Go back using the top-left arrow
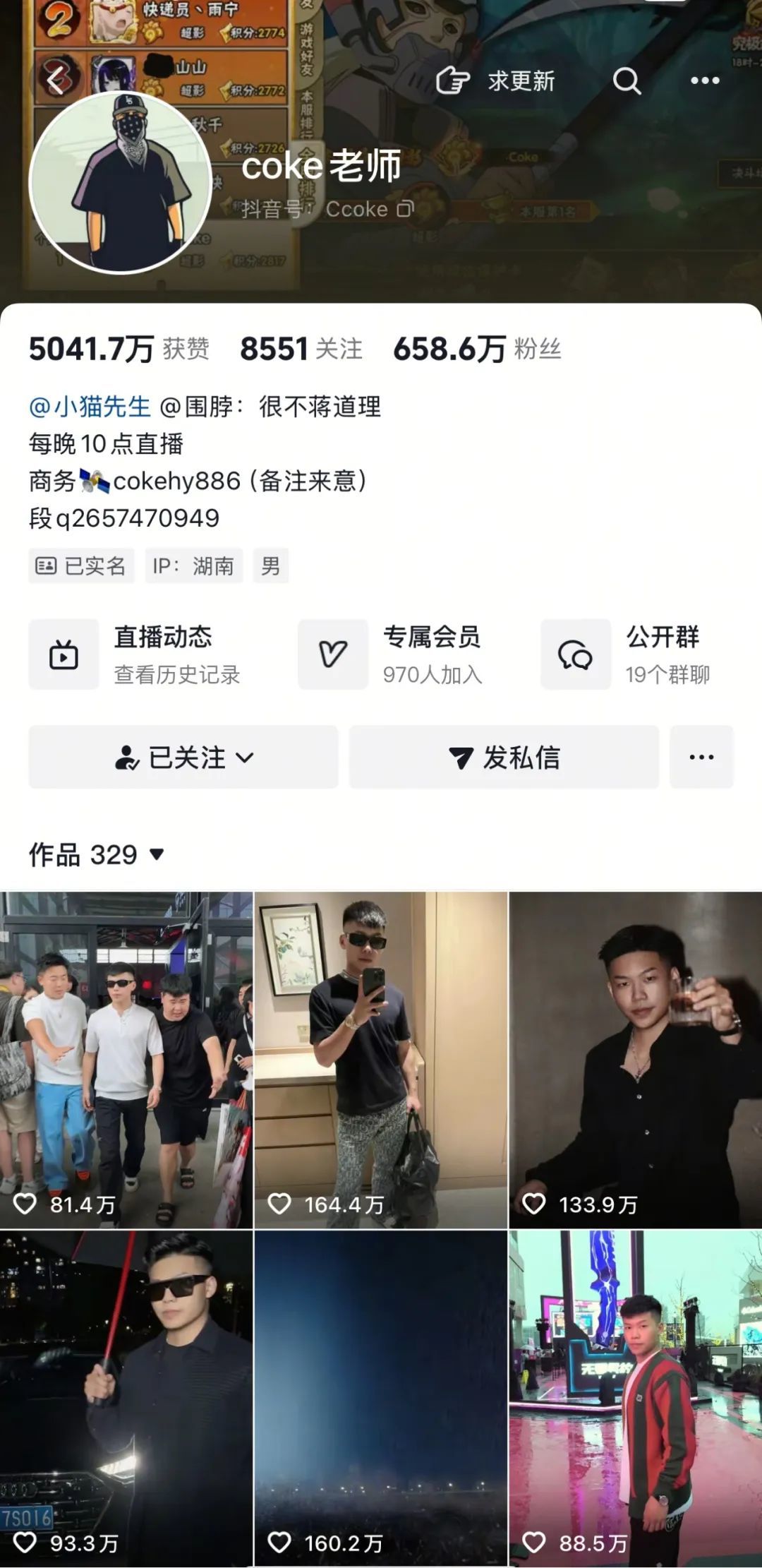Screen dimensions: 762x1568 56,80
